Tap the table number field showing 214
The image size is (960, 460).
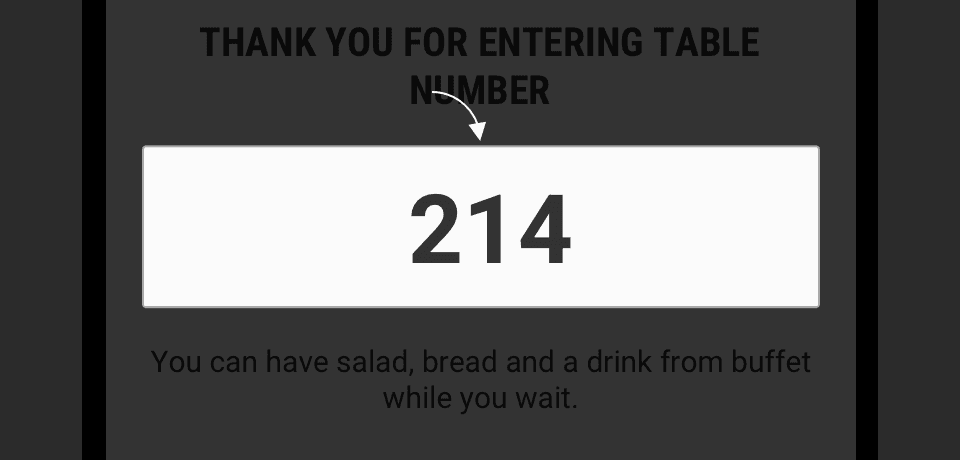coord(481,227)
